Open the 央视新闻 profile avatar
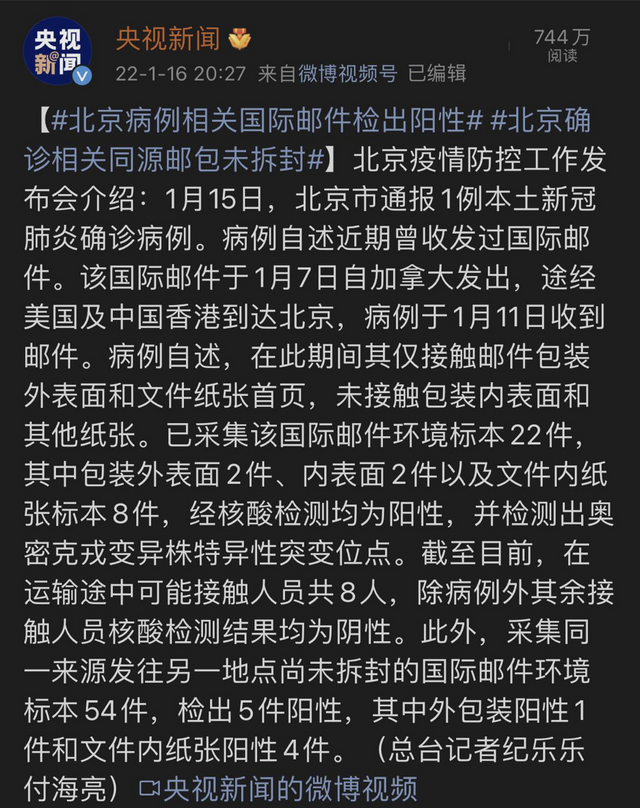 point(58,51)
